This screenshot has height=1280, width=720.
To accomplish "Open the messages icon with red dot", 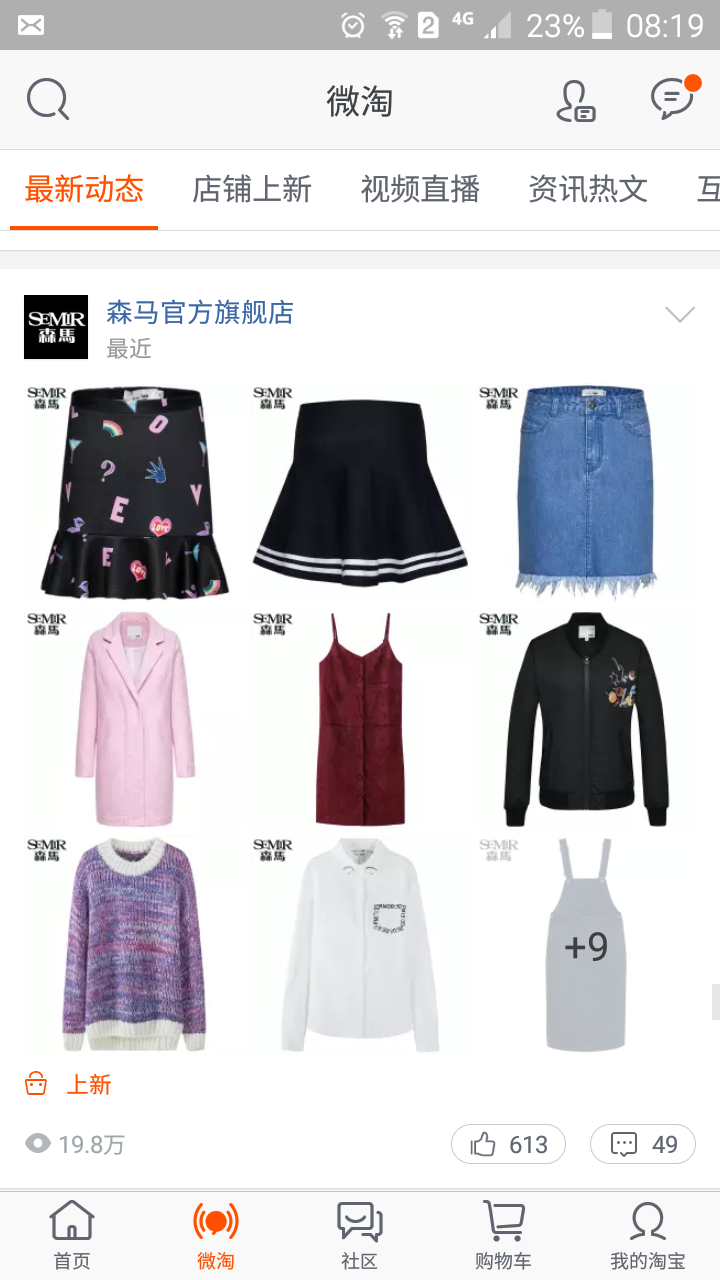I will [x=672, y=98].
